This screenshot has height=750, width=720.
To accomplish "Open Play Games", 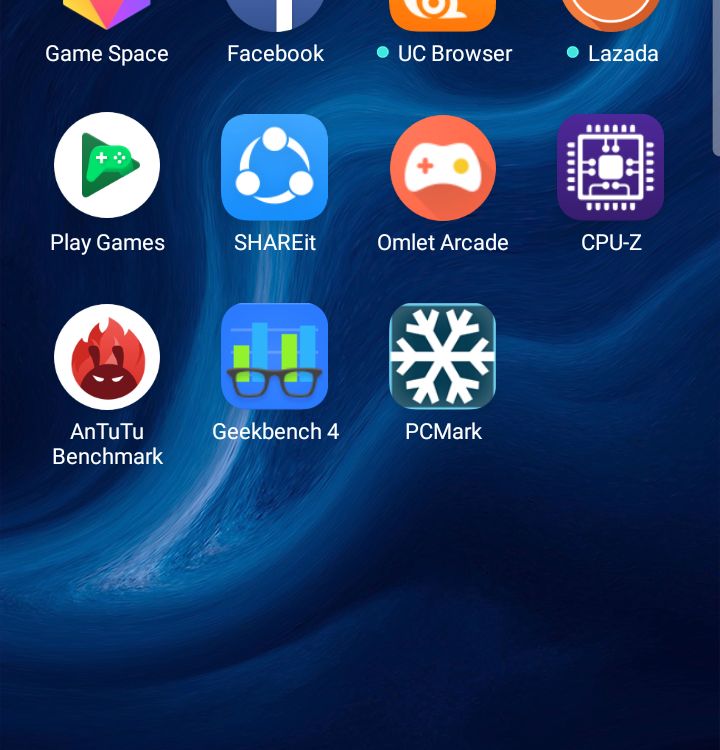I will 107,166.
